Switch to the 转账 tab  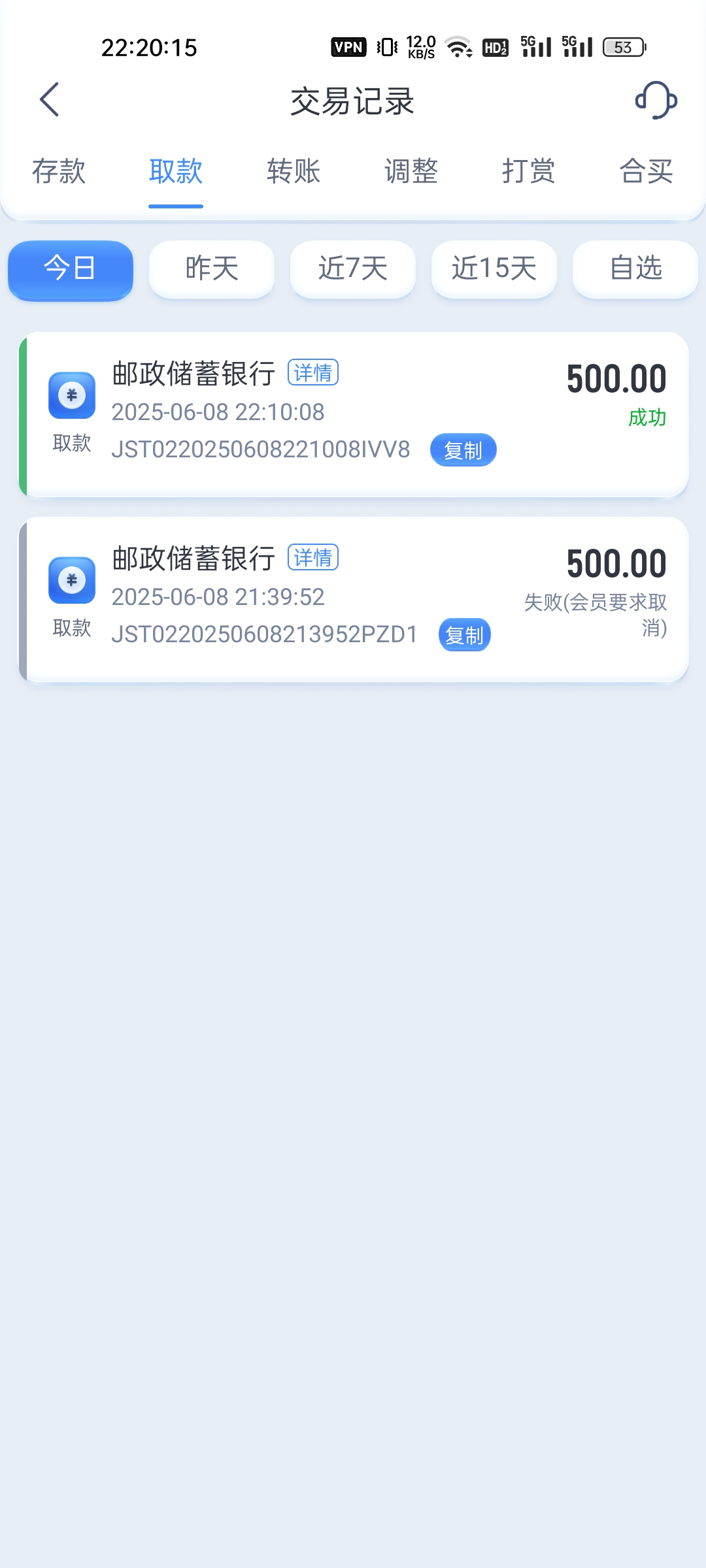(292, 171)
